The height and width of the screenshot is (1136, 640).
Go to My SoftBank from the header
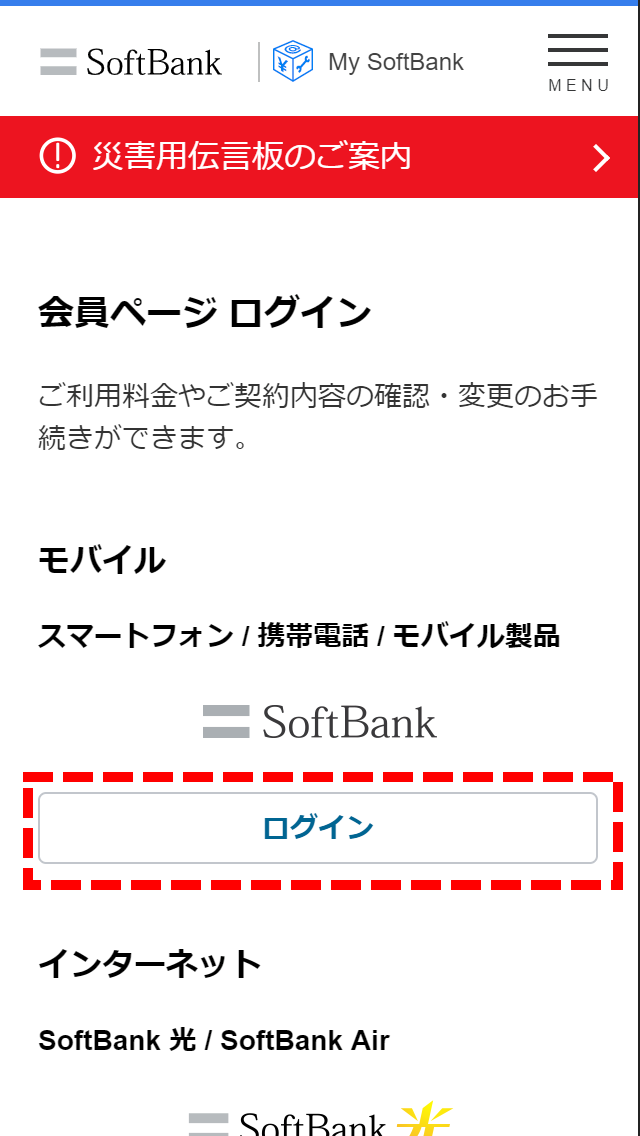pyautogui.click(x=369, y=62)
